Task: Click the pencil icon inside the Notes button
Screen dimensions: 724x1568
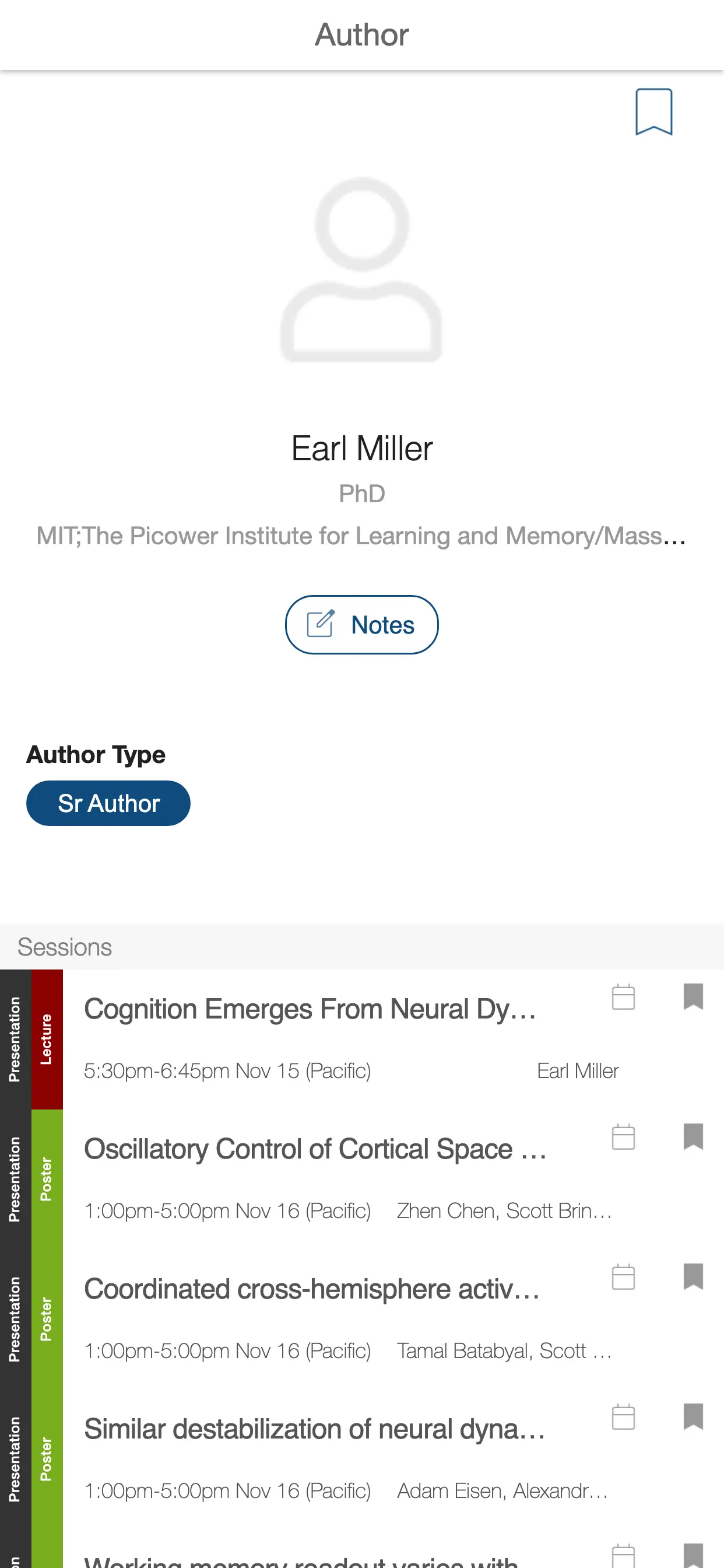Action: point(321,624)
